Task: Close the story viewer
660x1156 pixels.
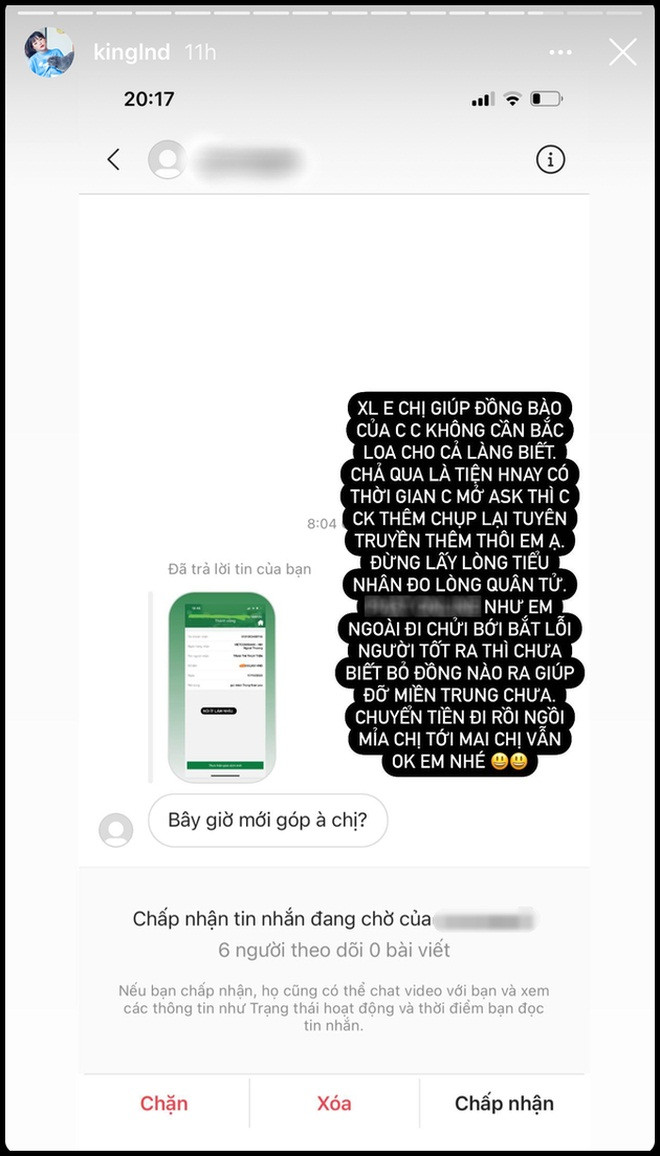Action: 622,53
